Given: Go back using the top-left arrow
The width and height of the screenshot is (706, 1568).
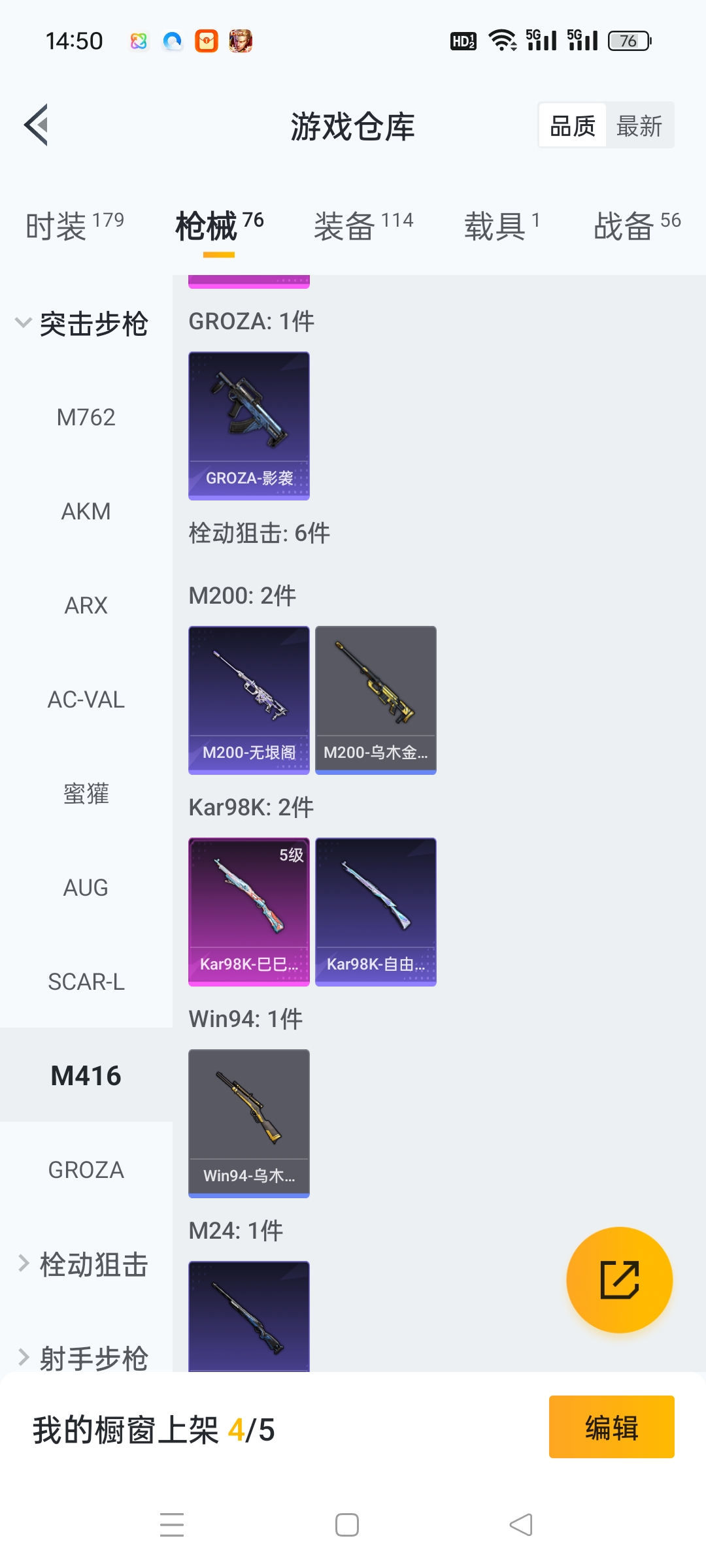Looking at the screenshot, I should point(37,125).
